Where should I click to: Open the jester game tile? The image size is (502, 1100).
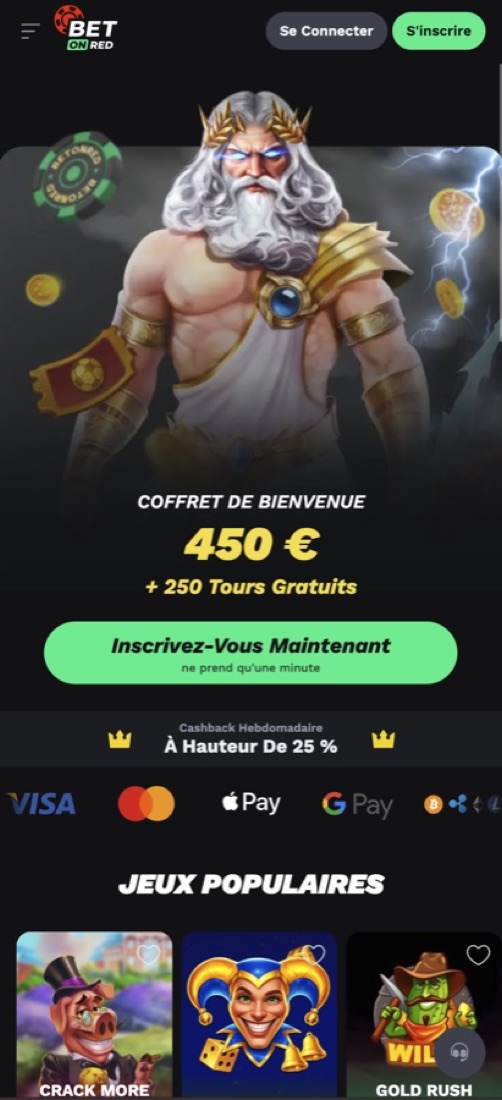pyautogui.click(x=259, y=1015)
